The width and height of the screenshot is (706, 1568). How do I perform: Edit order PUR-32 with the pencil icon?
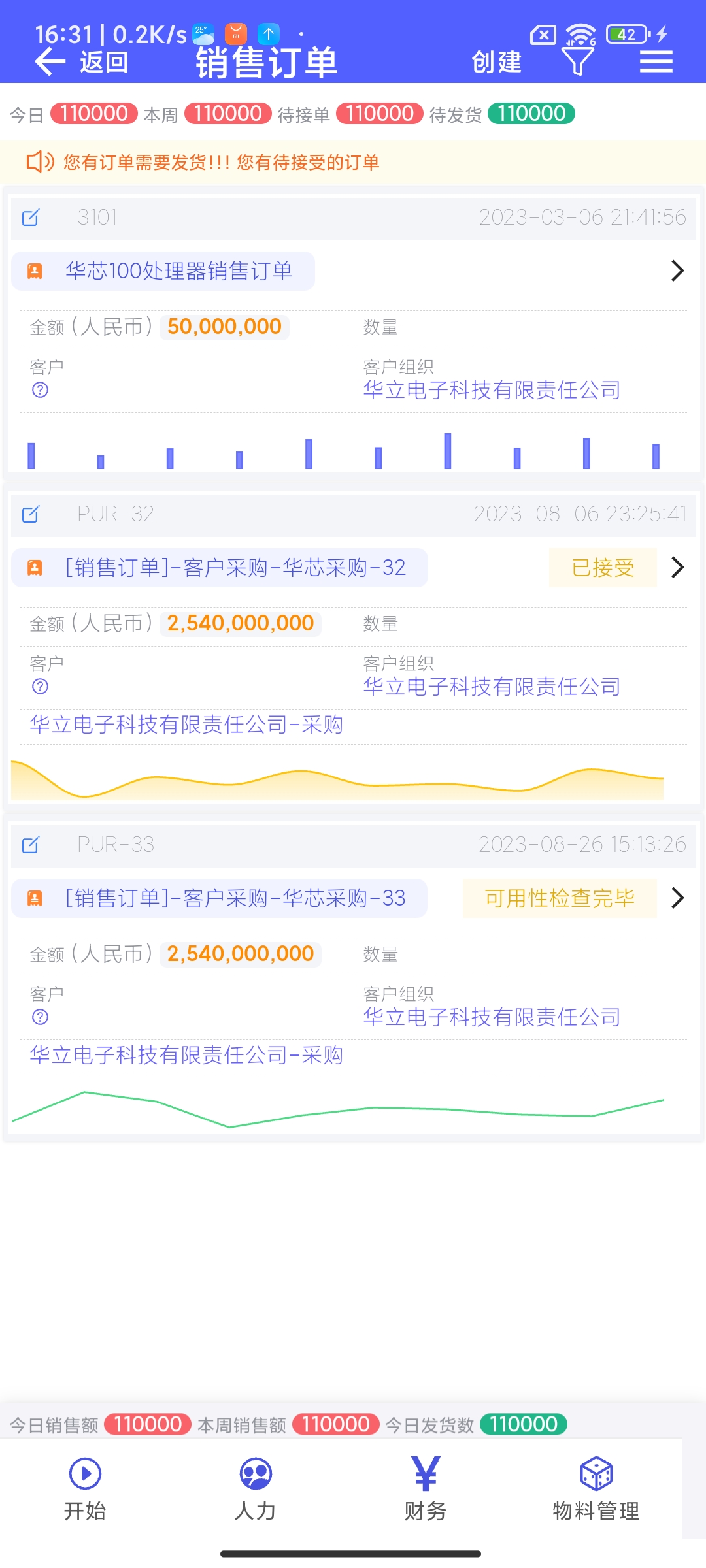point(31,514)
